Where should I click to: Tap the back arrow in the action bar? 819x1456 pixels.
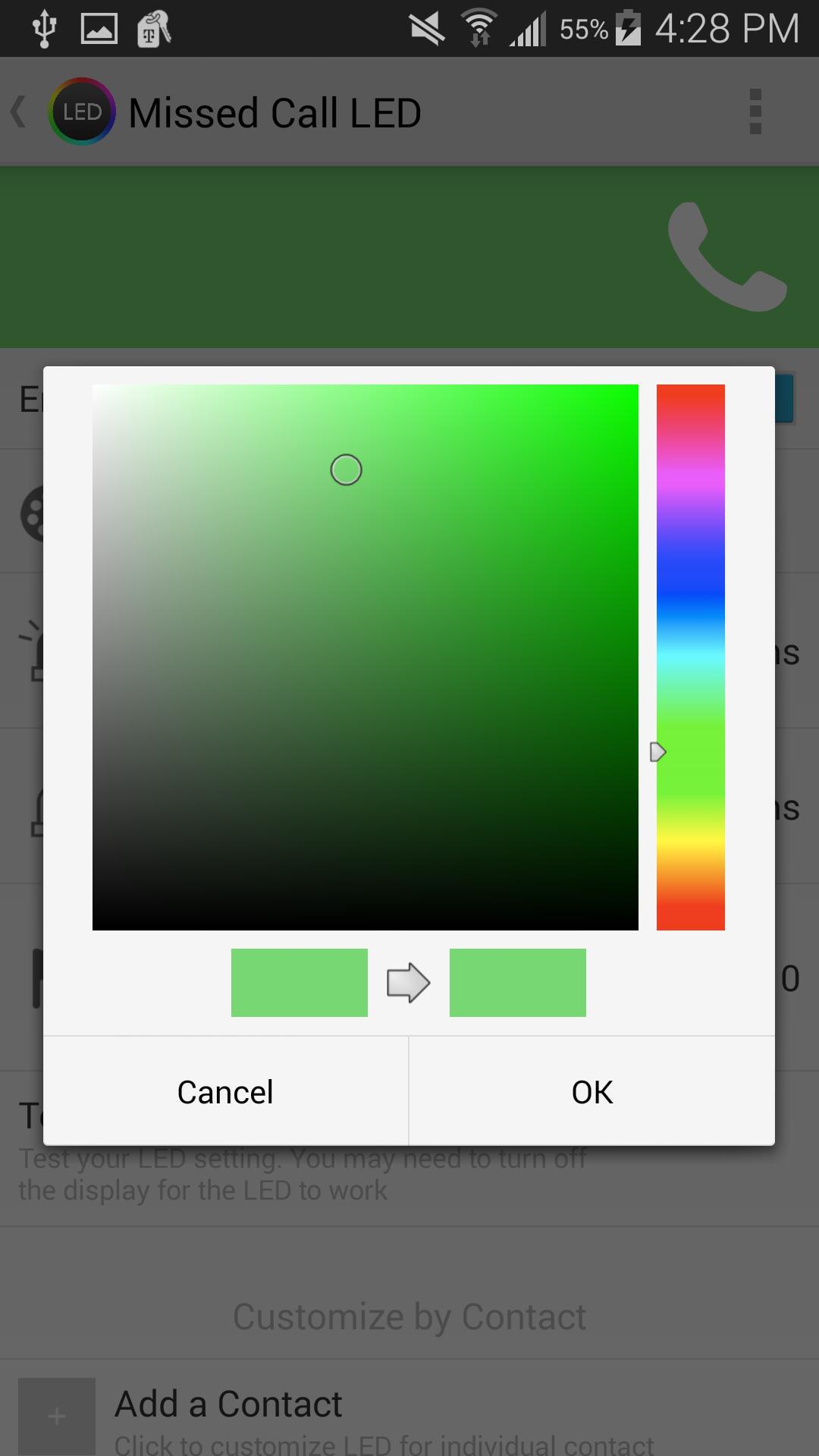click(19, 111)
